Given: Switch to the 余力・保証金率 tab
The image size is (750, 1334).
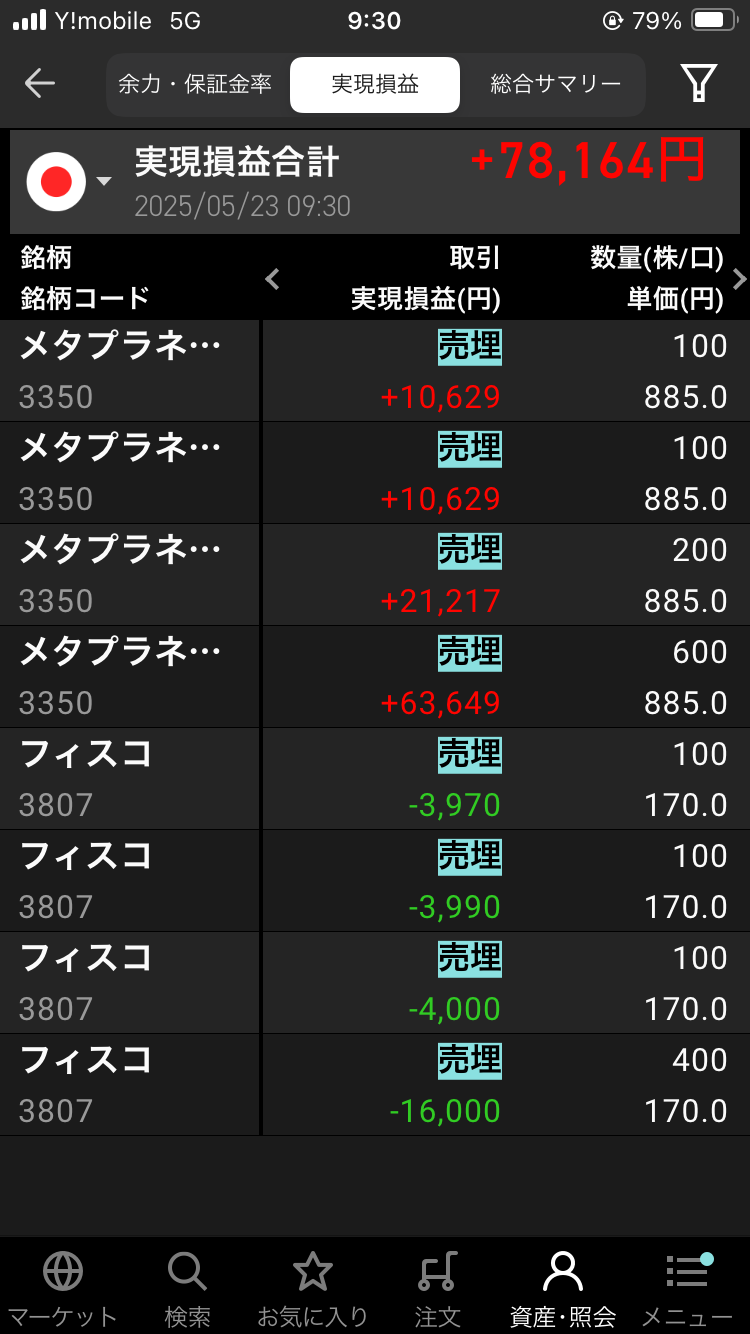Looking at the screenshot, I should click(196, 84).
